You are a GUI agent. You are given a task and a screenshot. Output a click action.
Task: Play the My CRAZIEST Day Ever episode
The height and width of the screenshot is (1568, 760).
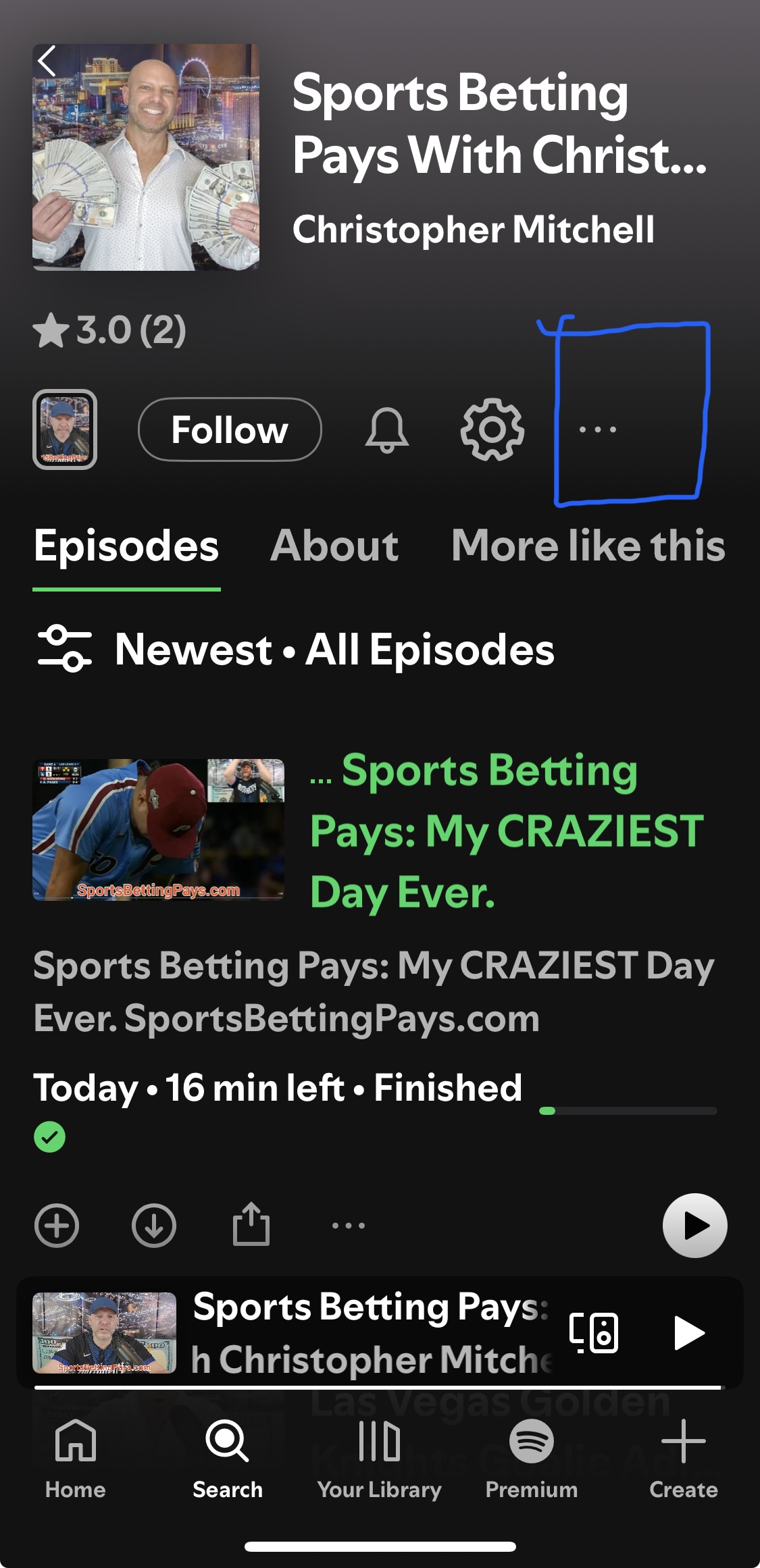click(x=694, y=1225)
